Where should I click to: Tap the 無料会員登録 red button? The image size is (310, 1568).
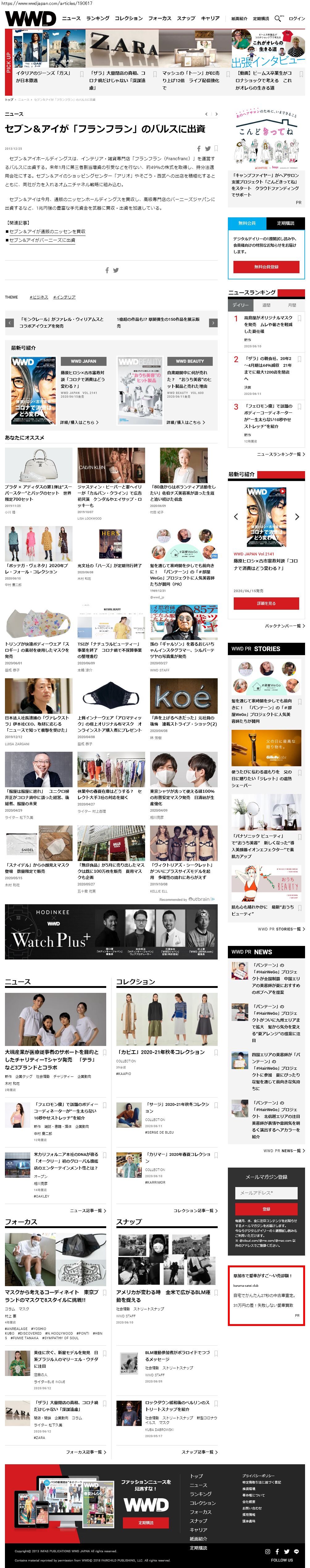click(266, 267)
